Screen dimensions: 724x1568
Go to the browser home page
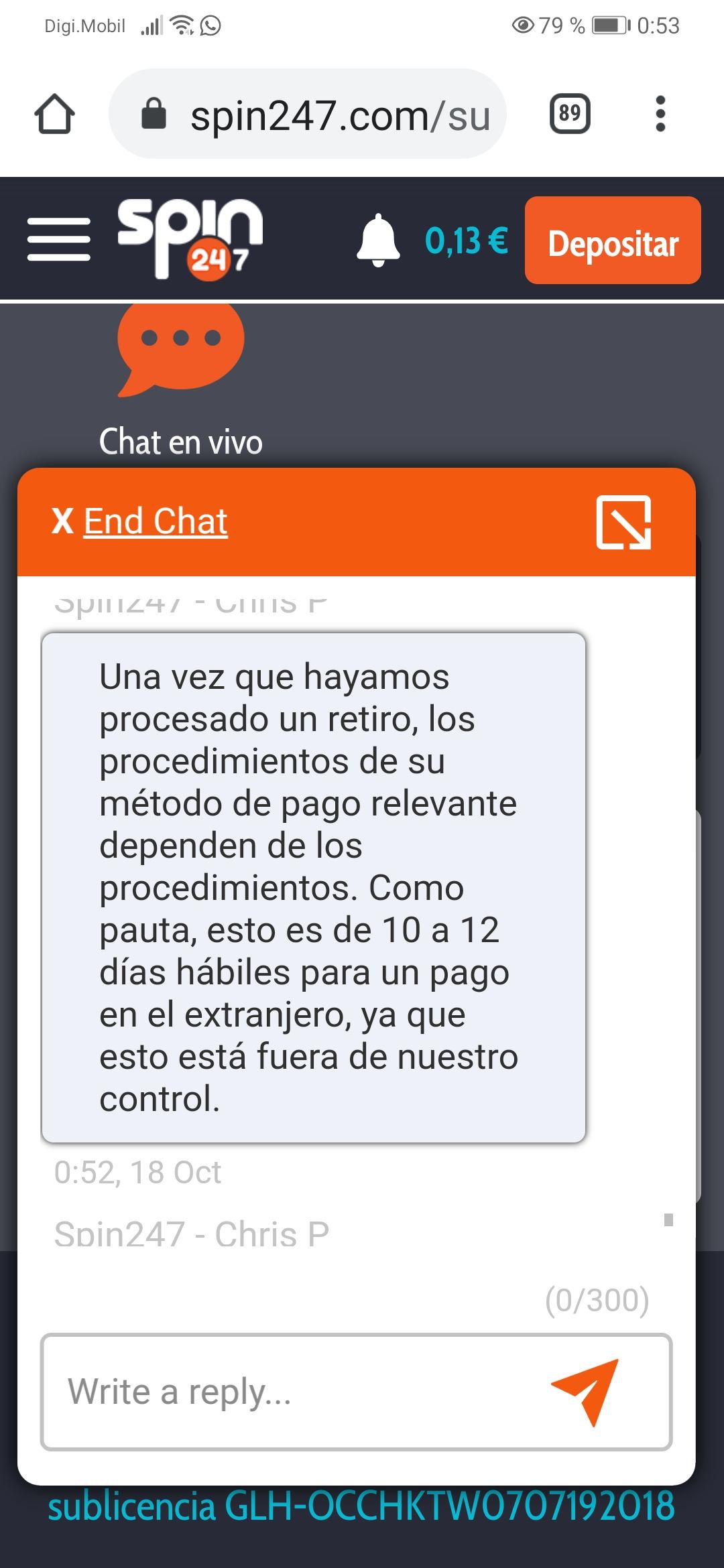tap(54, 115)
